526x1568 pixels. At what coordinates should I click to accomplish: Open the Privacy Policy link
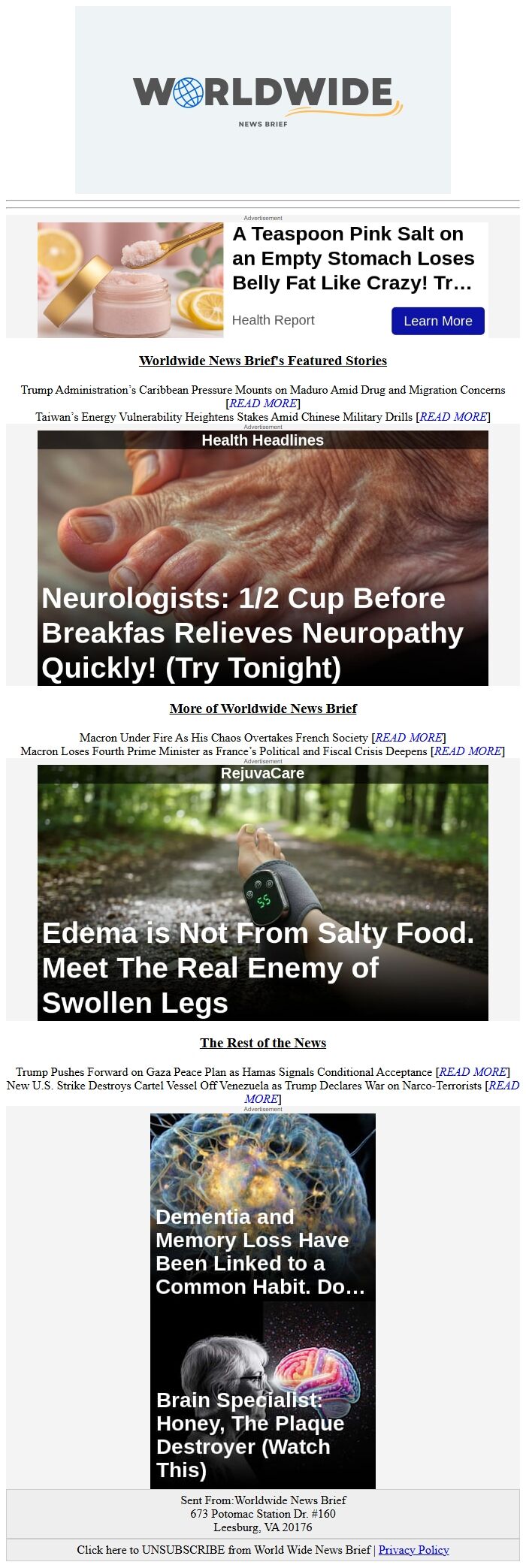pos(413,1550)
